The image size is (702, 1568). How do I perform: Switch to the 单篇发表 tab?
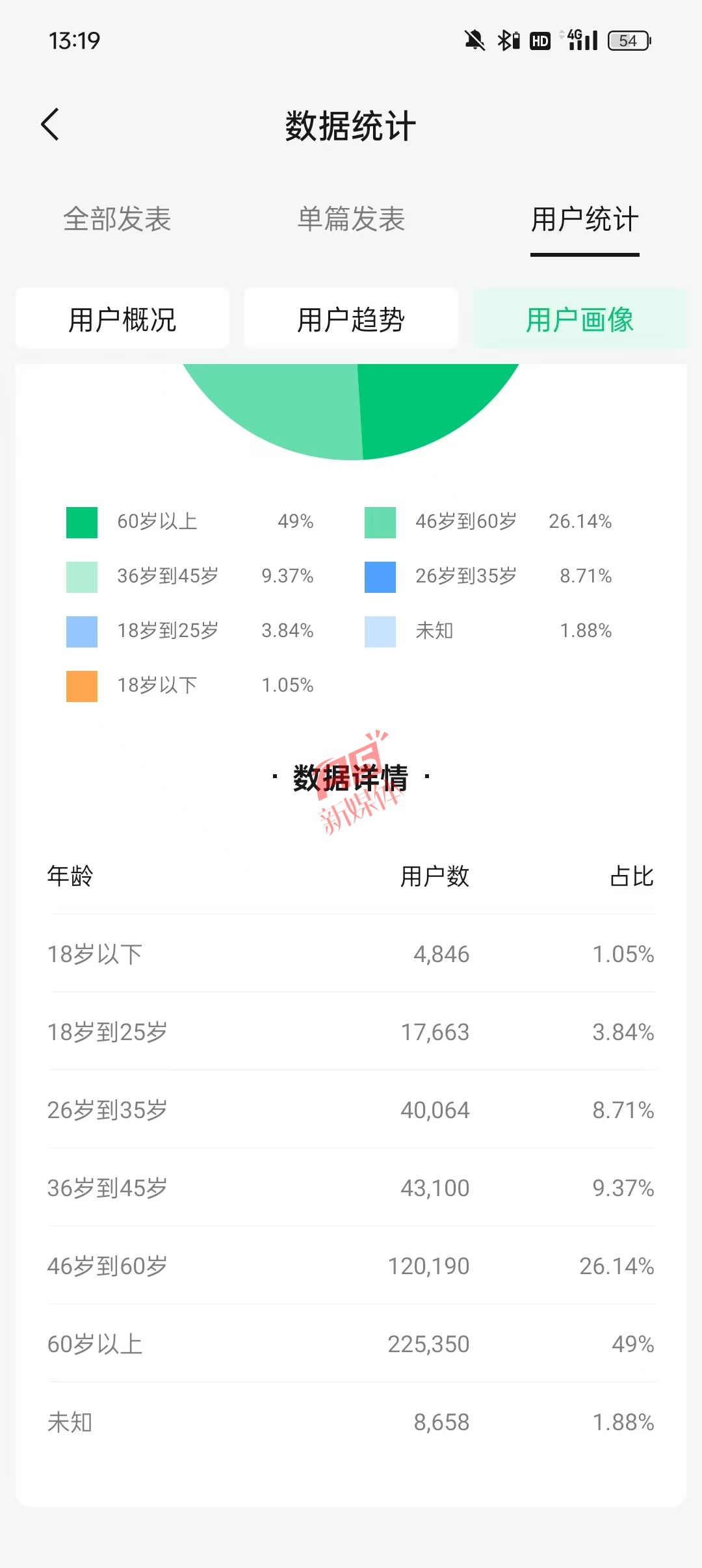[x=351, y=219]
